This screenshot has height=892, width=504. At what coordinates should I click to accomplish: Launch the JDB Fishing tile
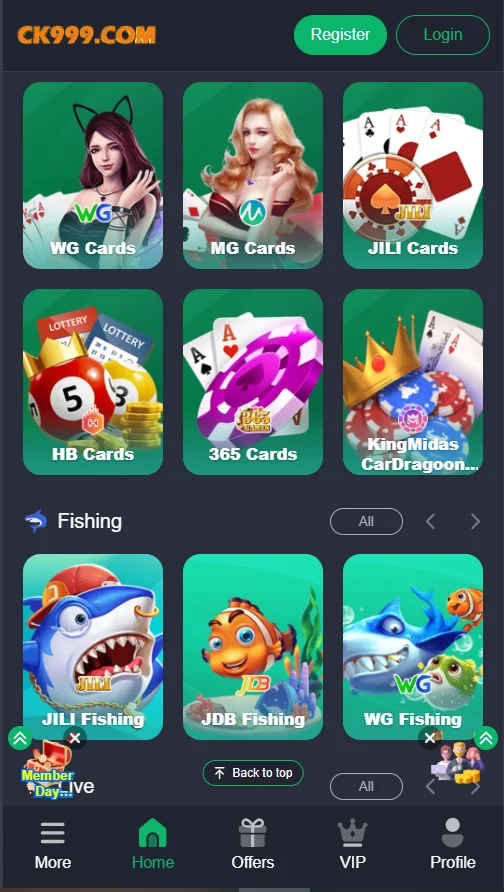click(253, 647)
